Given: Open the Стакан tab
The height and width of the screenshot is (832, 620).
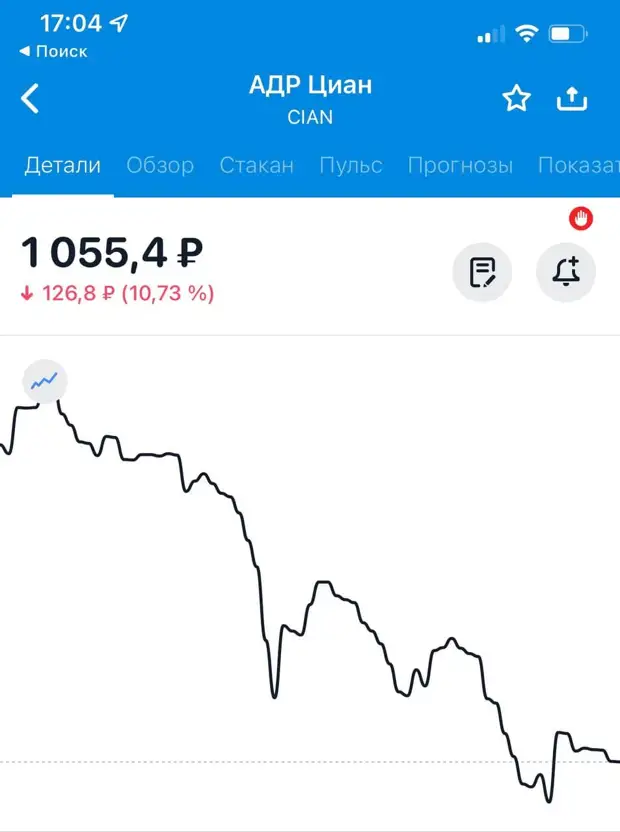Looking at the screenshot, I should (x=257, y=165).
